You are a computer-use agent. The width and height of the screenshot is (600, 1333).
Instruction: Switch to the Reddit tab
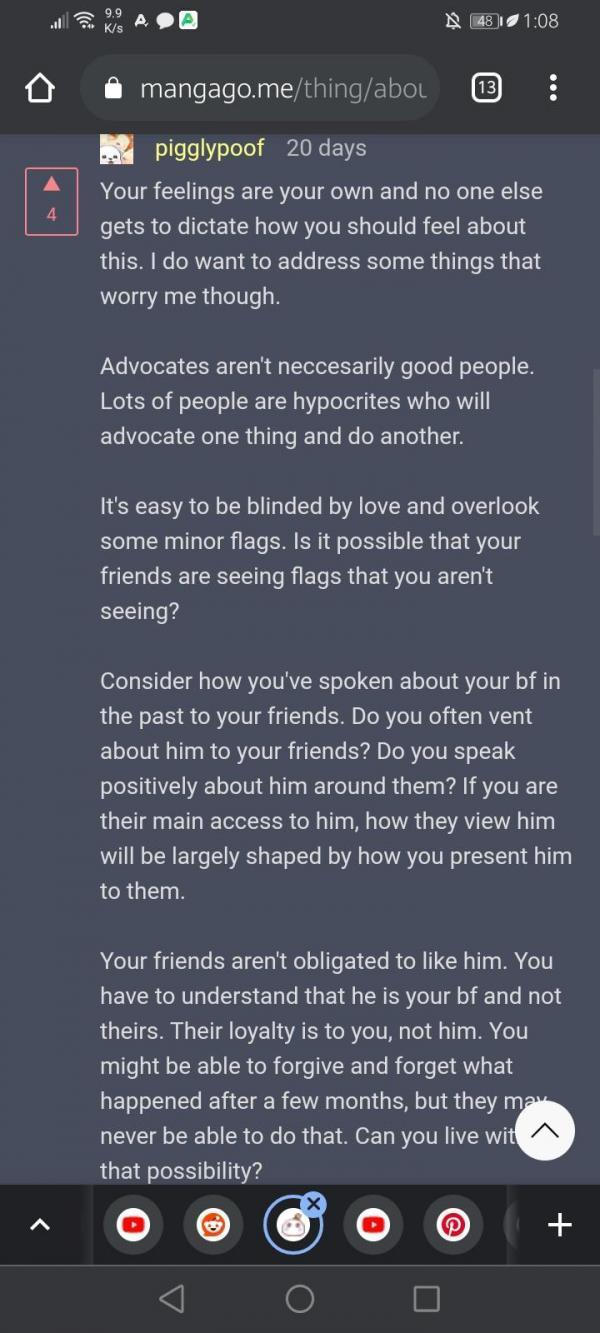[x=213, y=1224]
